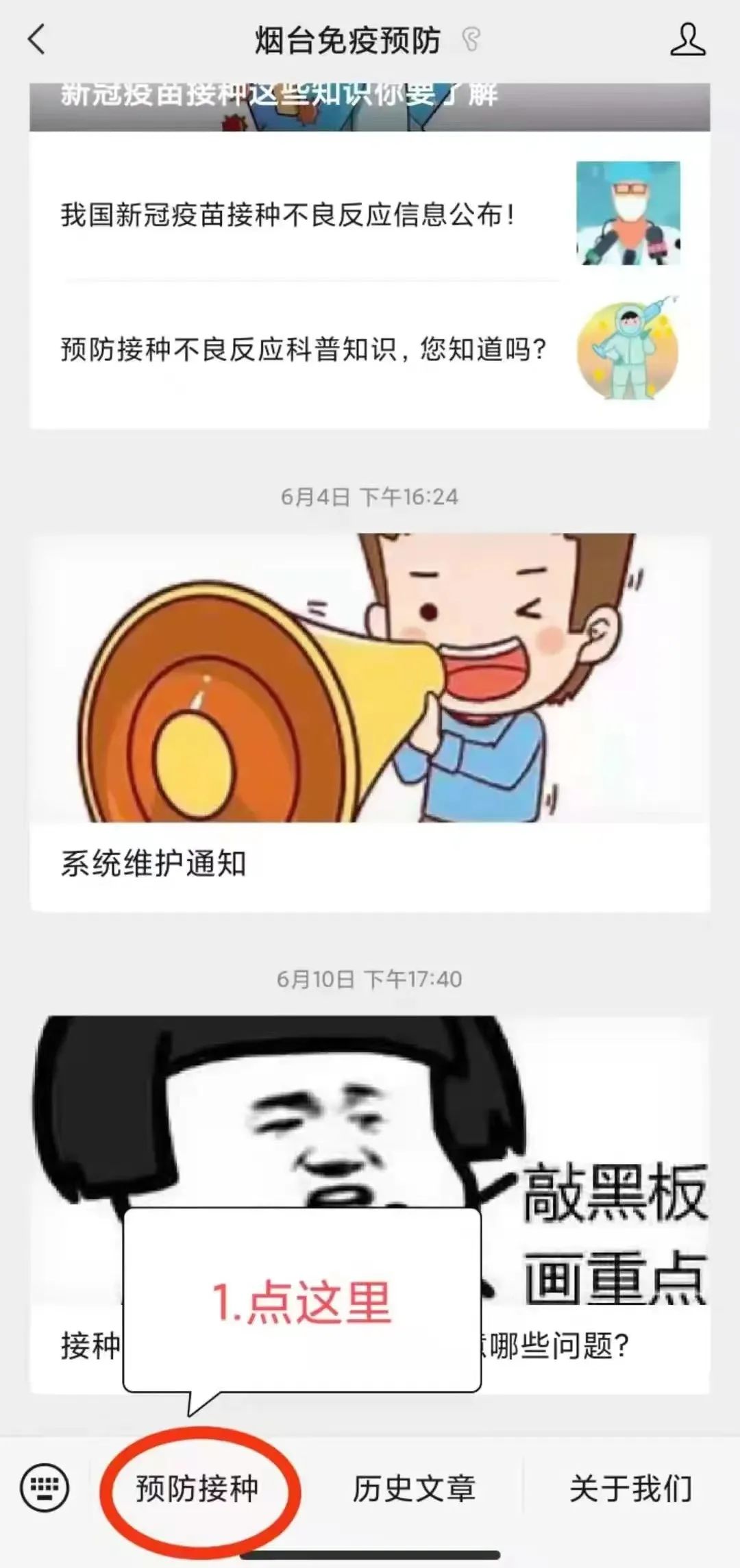Viewport: 740px width, 1568px height.
Task: Open the 预防接种 menu
Action: coord(197,1488)
